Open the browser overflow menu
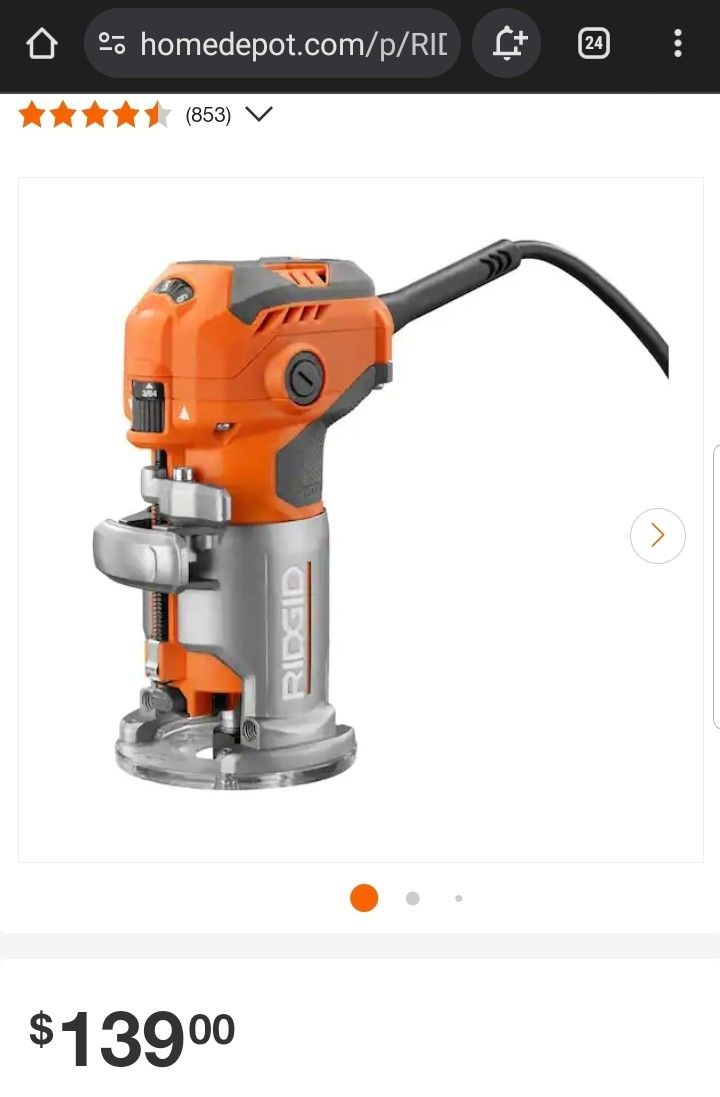 tap(677, 44)
